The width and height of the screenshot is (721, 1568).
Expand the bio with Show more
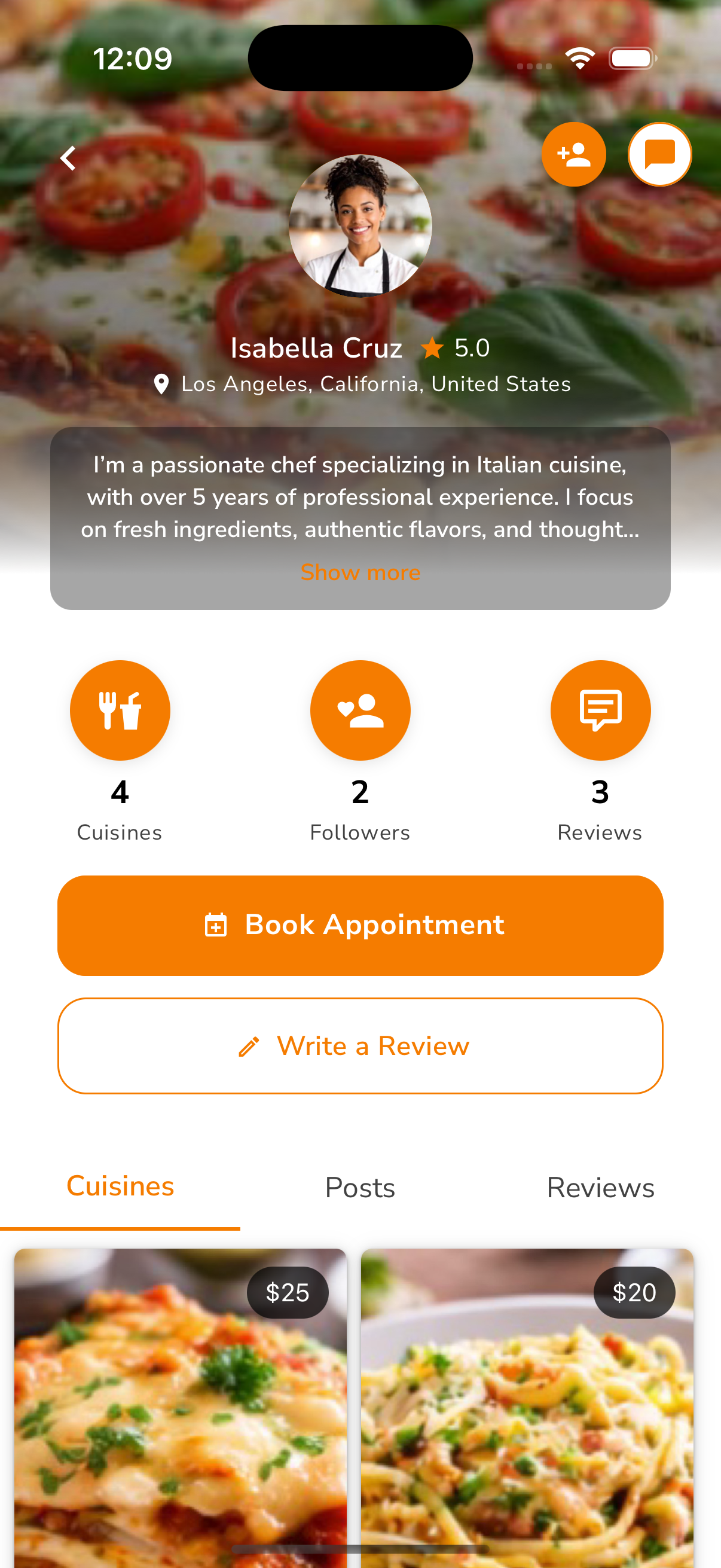(x=360, y=572)
